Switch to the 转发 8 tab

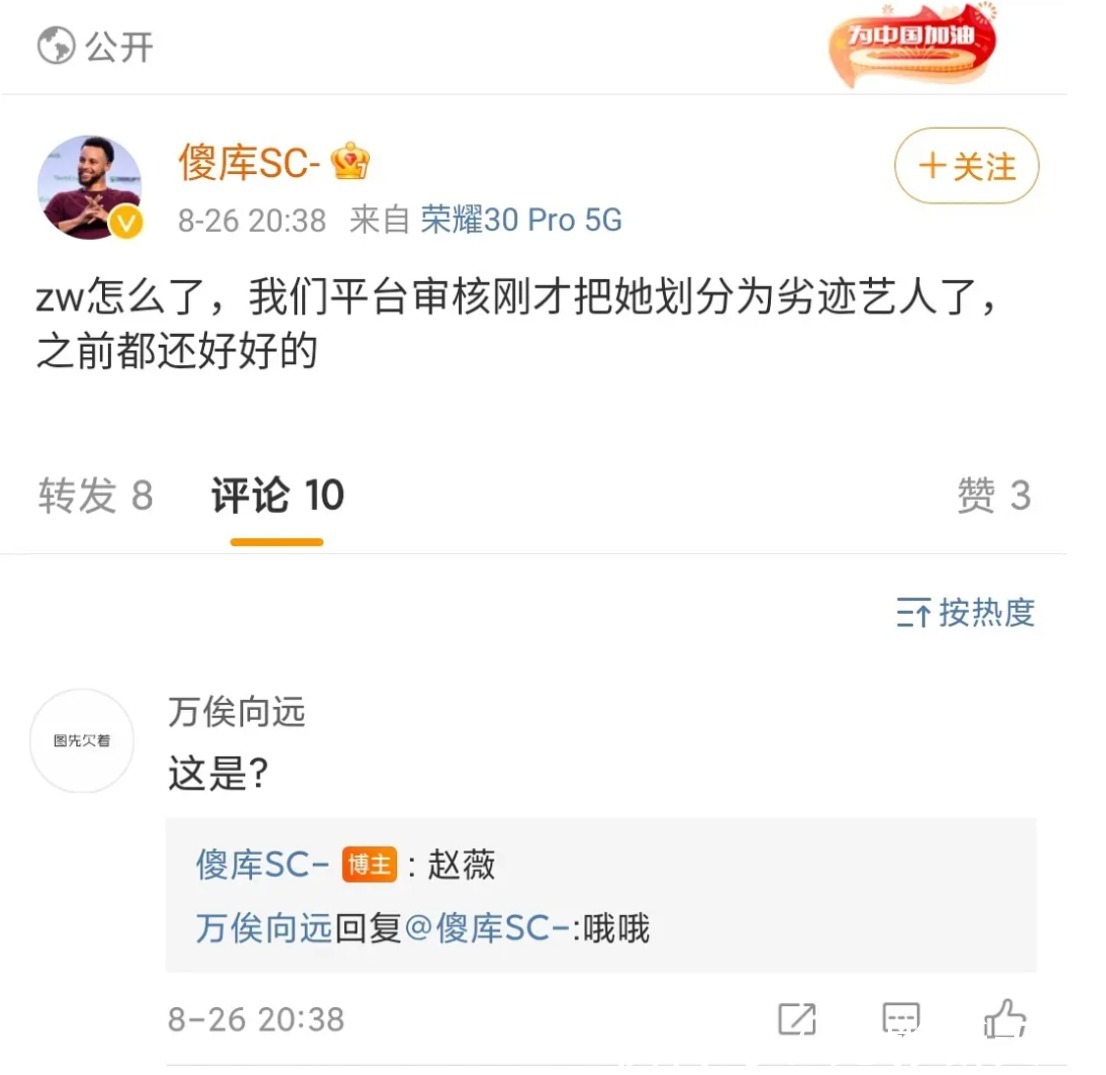click(x=95, y=495)
